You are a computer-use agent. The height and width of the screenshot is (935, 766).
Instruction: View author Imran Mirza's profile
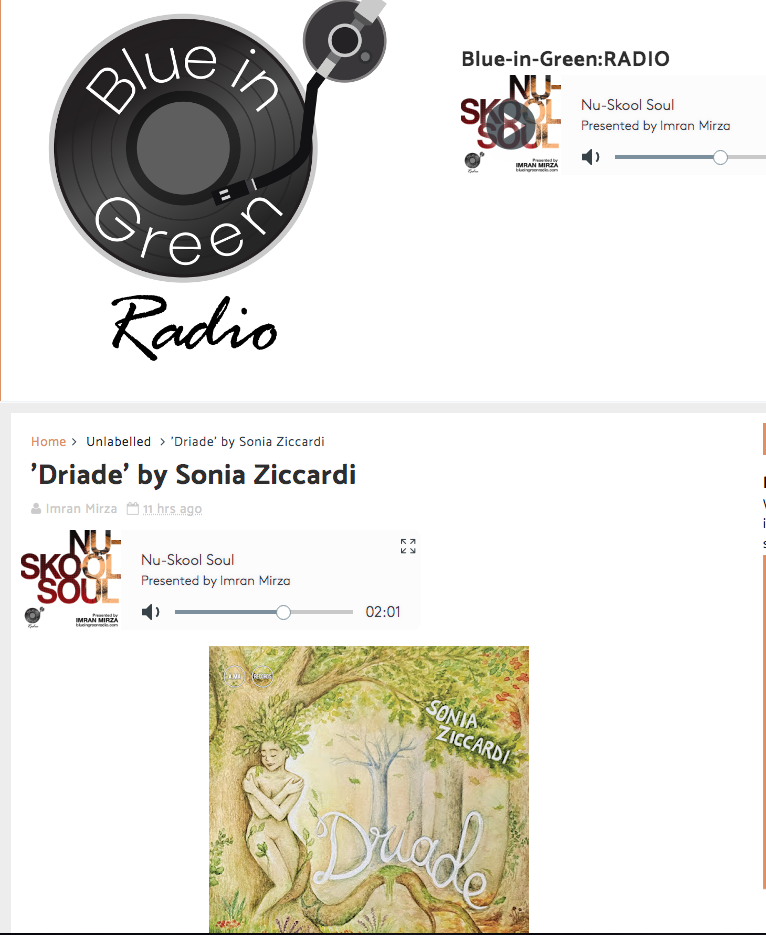[81, 508]
